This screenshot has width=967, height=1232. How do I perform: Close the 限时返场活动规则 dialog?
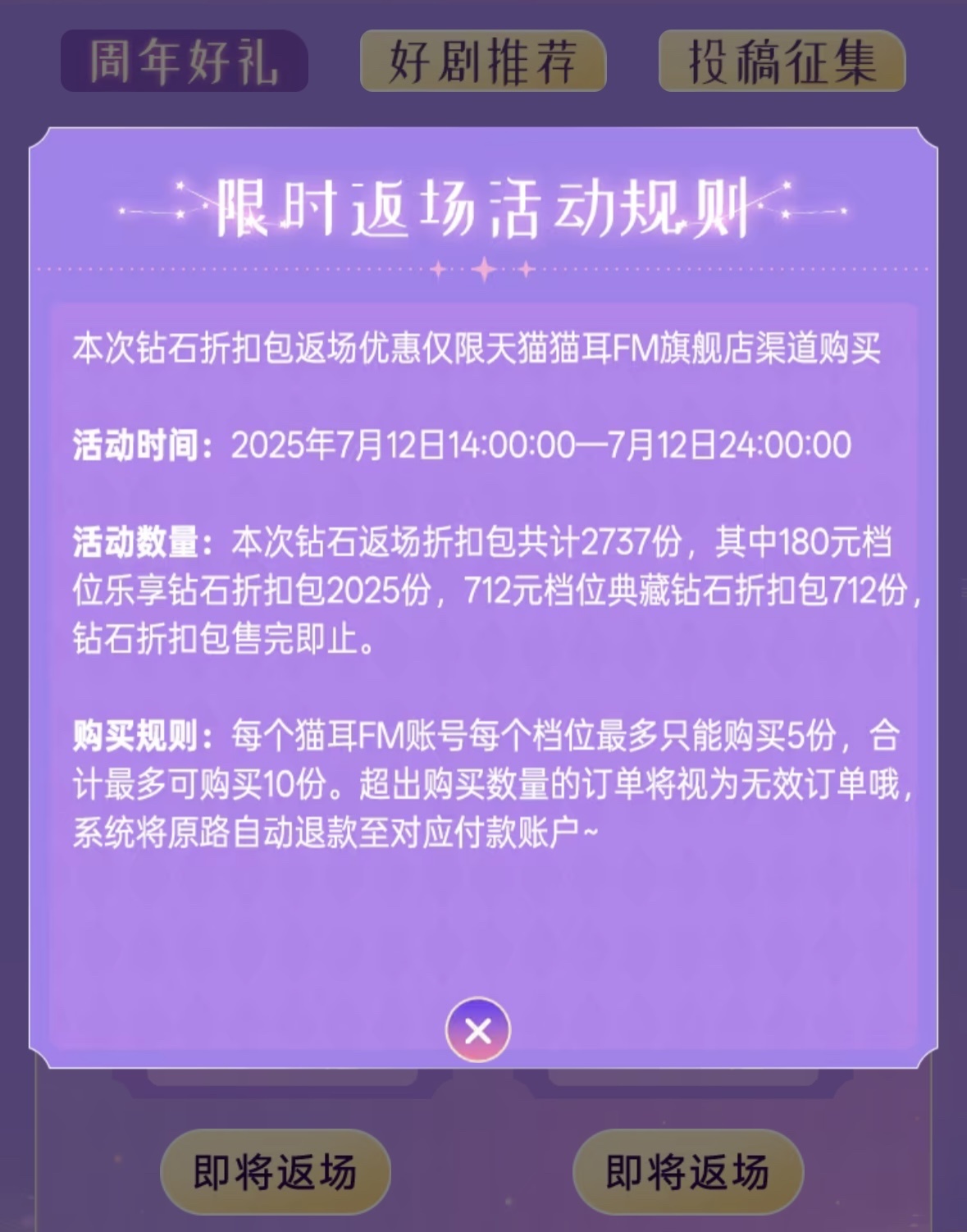(478, 1030)
